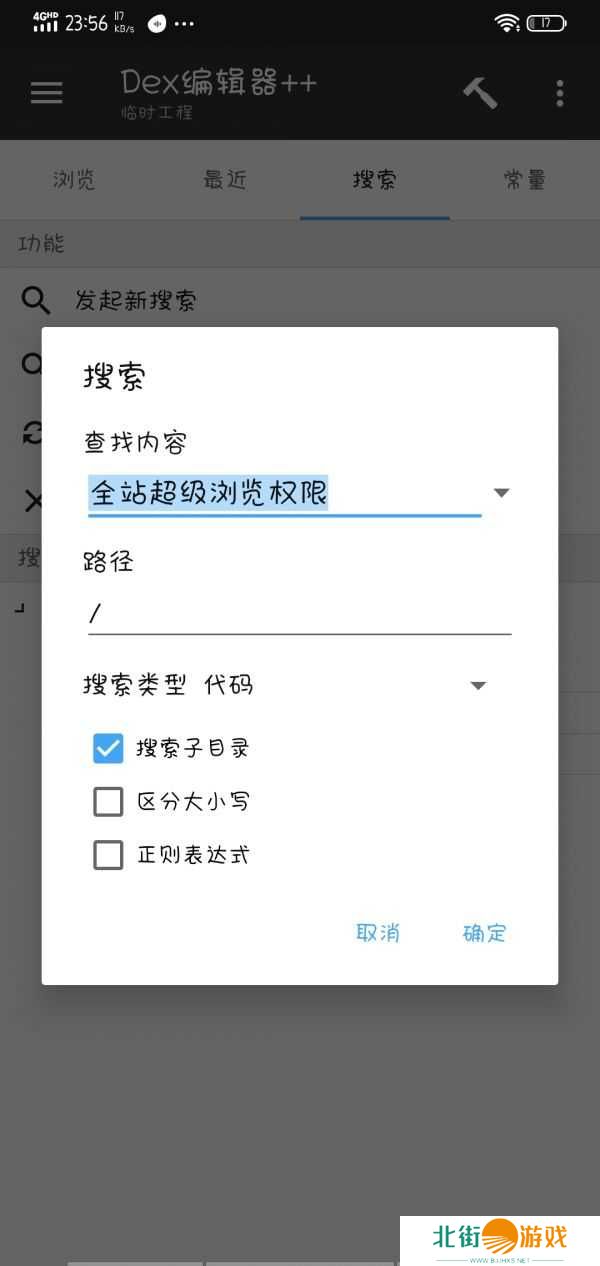
Task: Tap 取消 to cancel the search dialog
Action: pyautogui.click(x=378, y=933)
